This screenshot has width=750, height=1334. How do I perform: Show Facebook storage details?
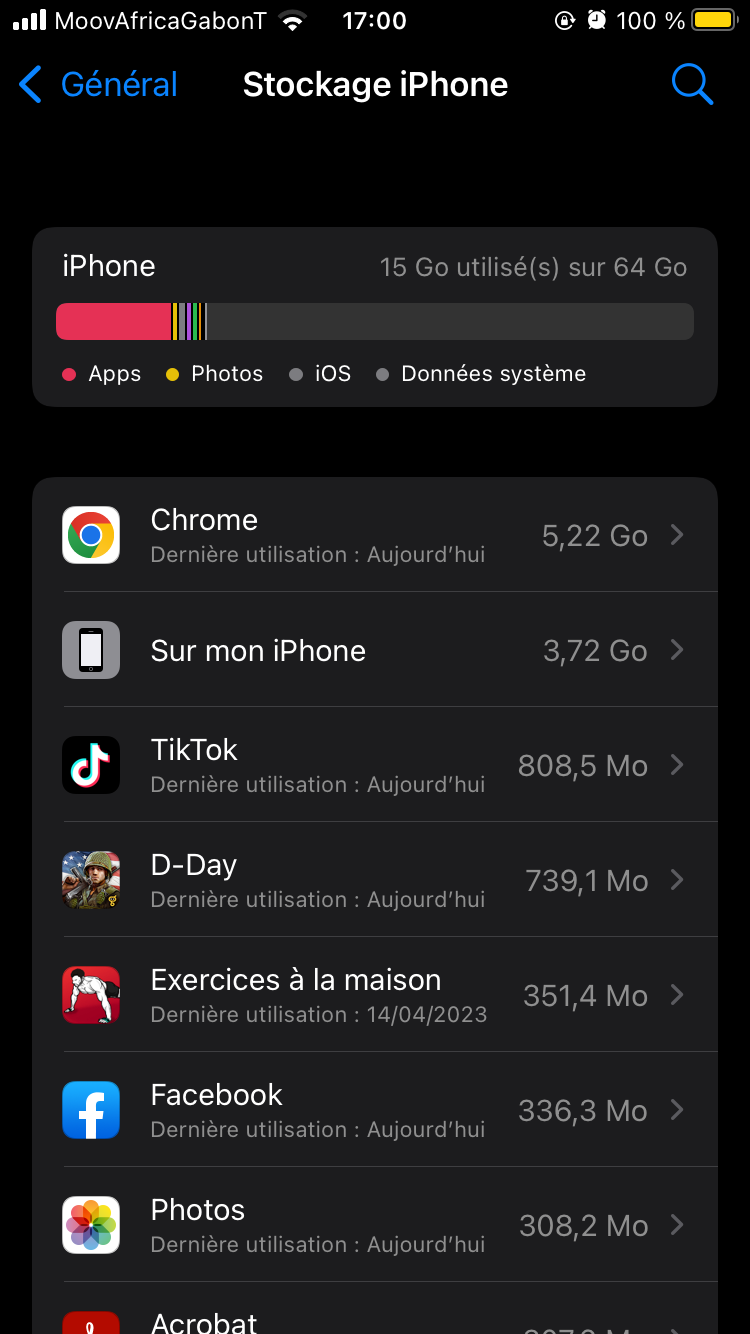(375, 1110)
